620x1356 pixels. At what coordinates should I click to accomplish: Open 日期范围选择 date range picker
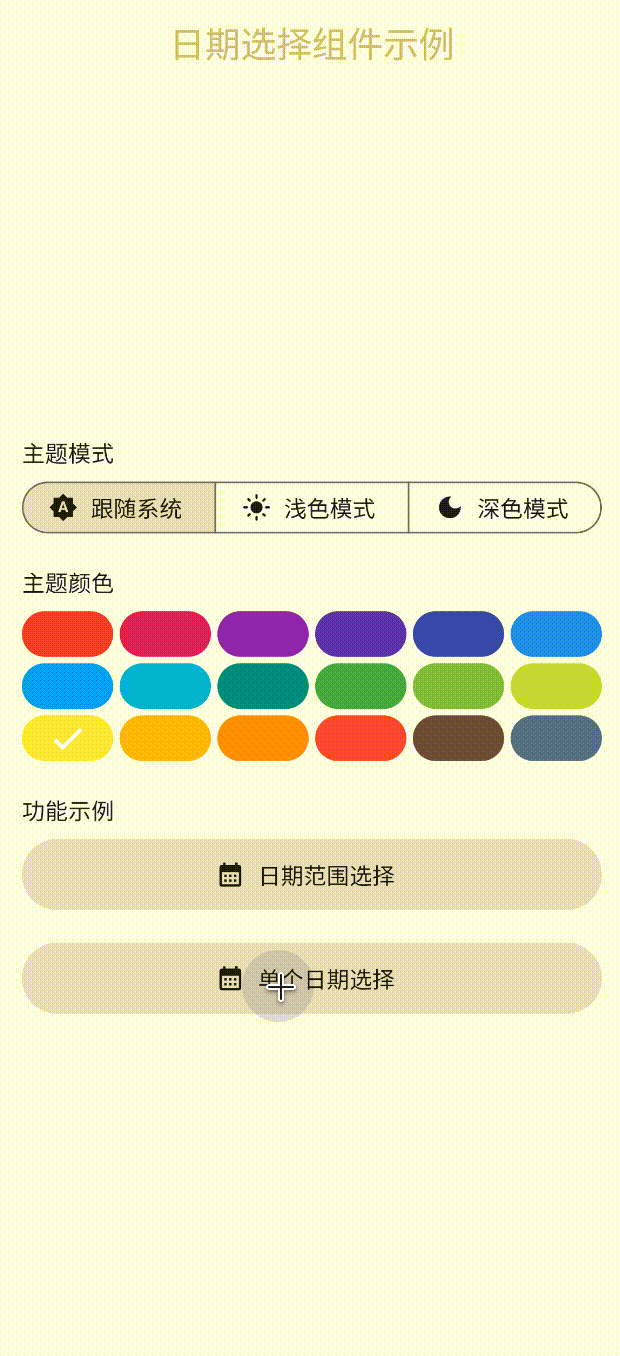(x=311, y=875)
